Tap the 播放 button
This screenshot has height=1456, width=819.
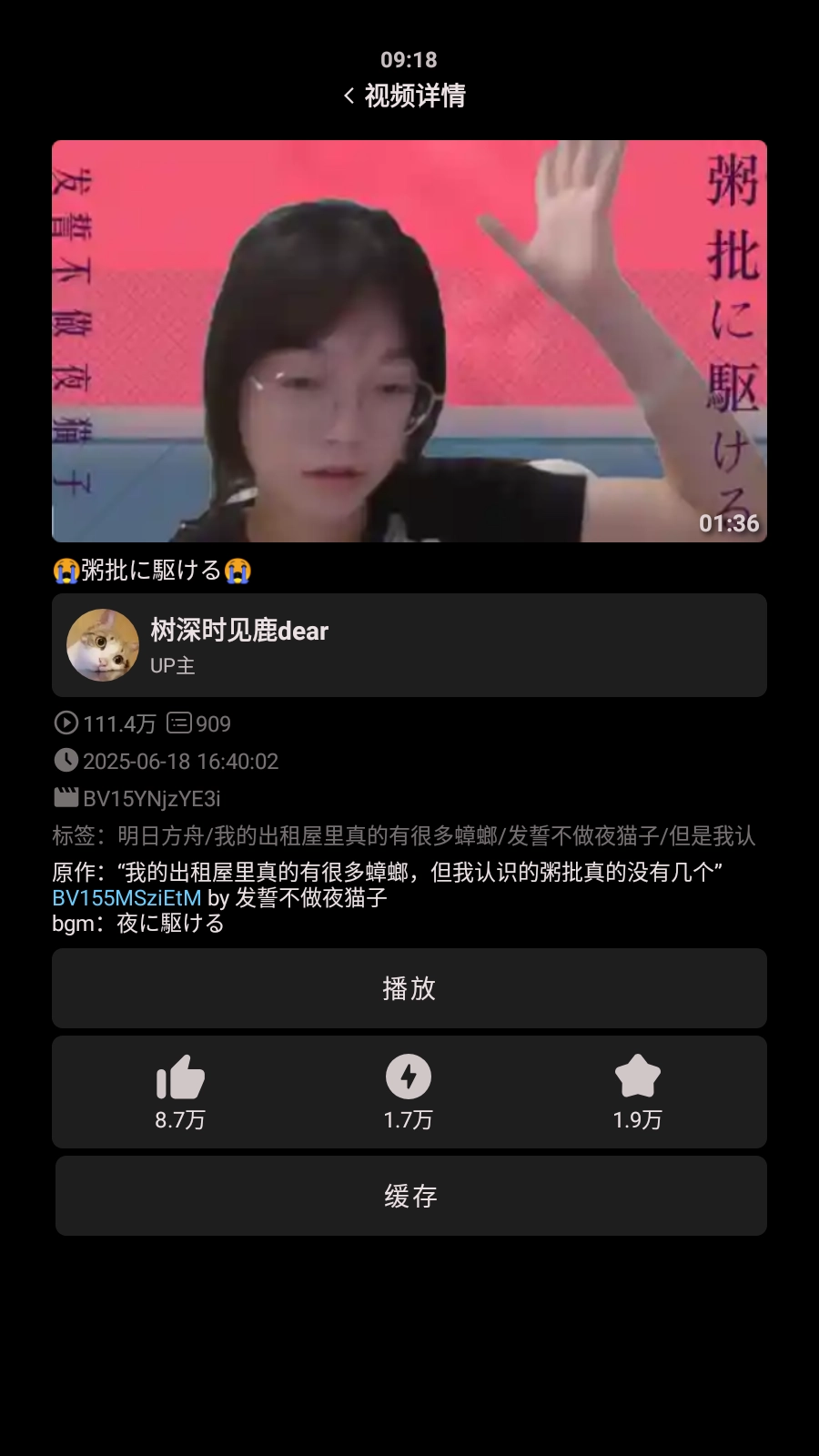click(409, 988)
